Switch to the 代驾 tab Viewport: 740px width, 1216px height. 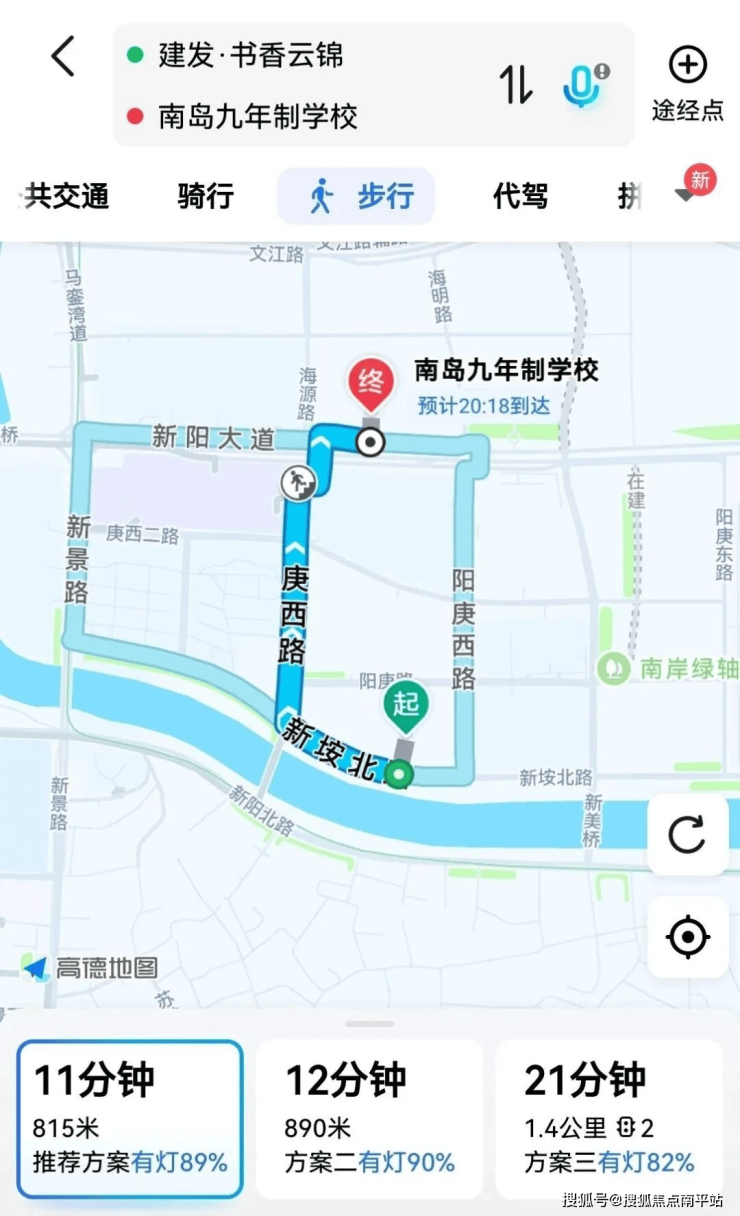tap(520, 196)
